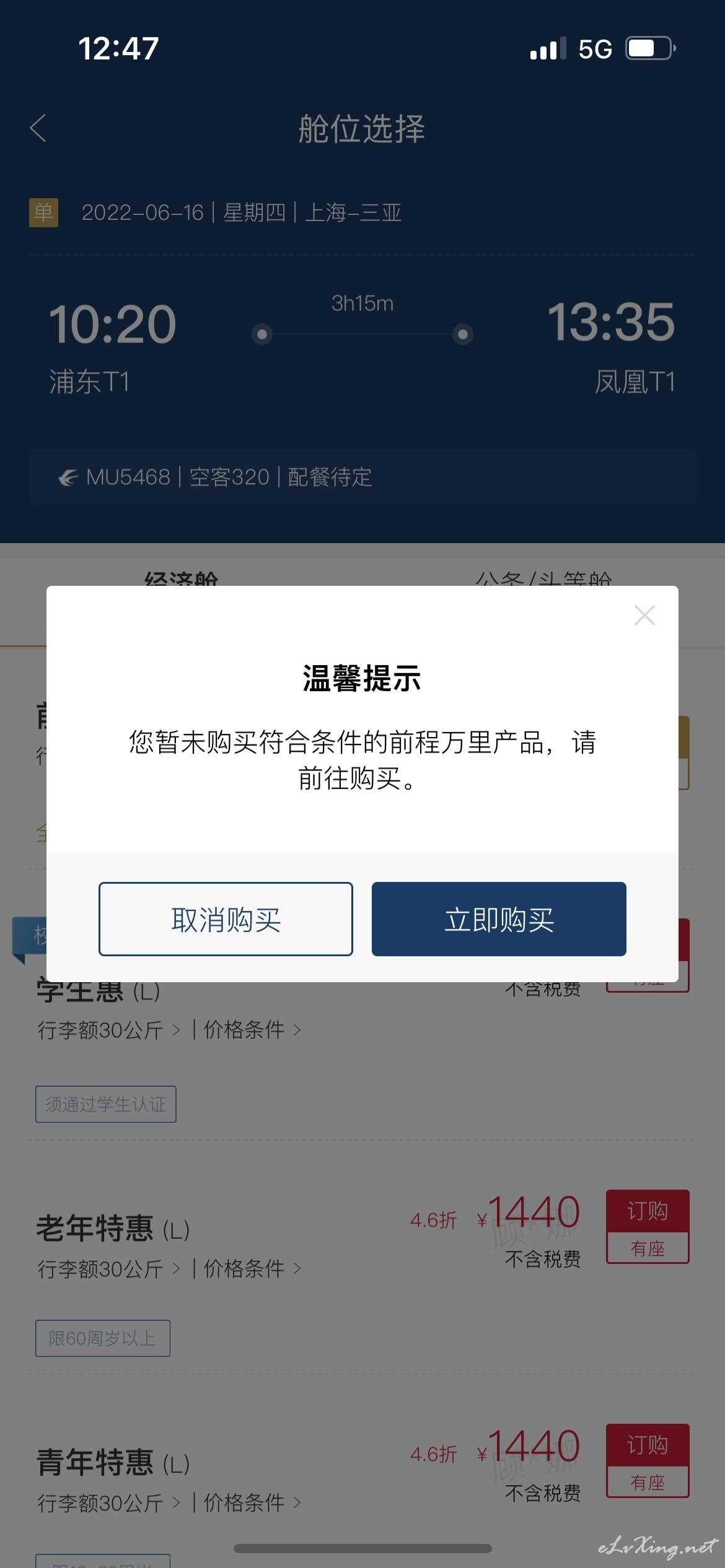Tap 取消购买 to cancel the purchase
The image size is (725, 1568).
coord(226,919)
